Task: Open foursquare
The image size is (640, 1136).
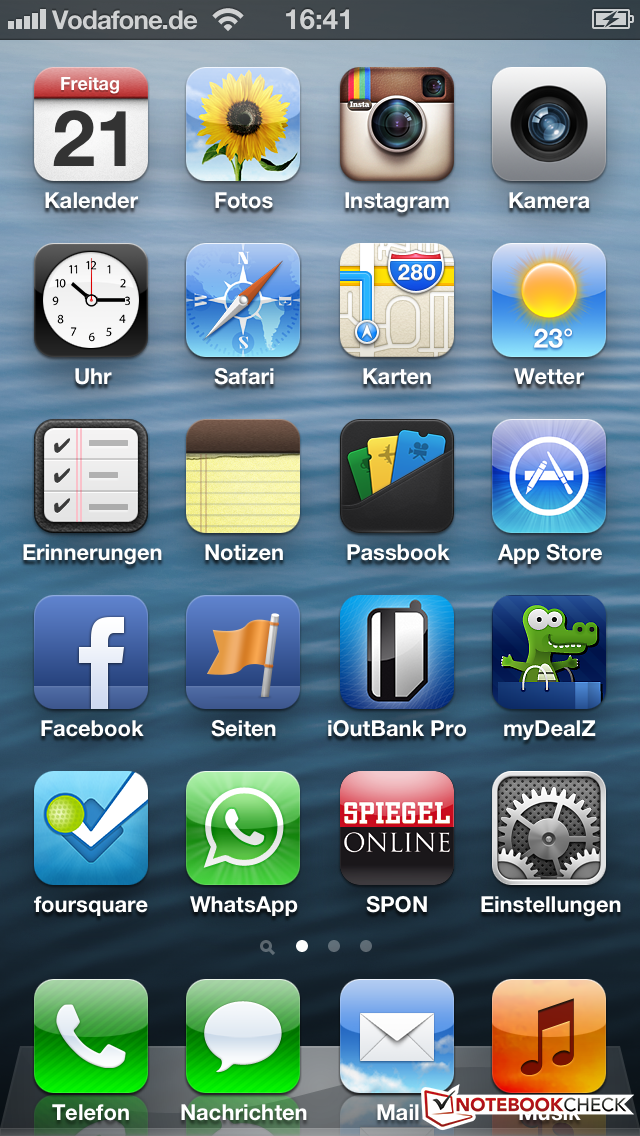Action: tap(91, 828)
